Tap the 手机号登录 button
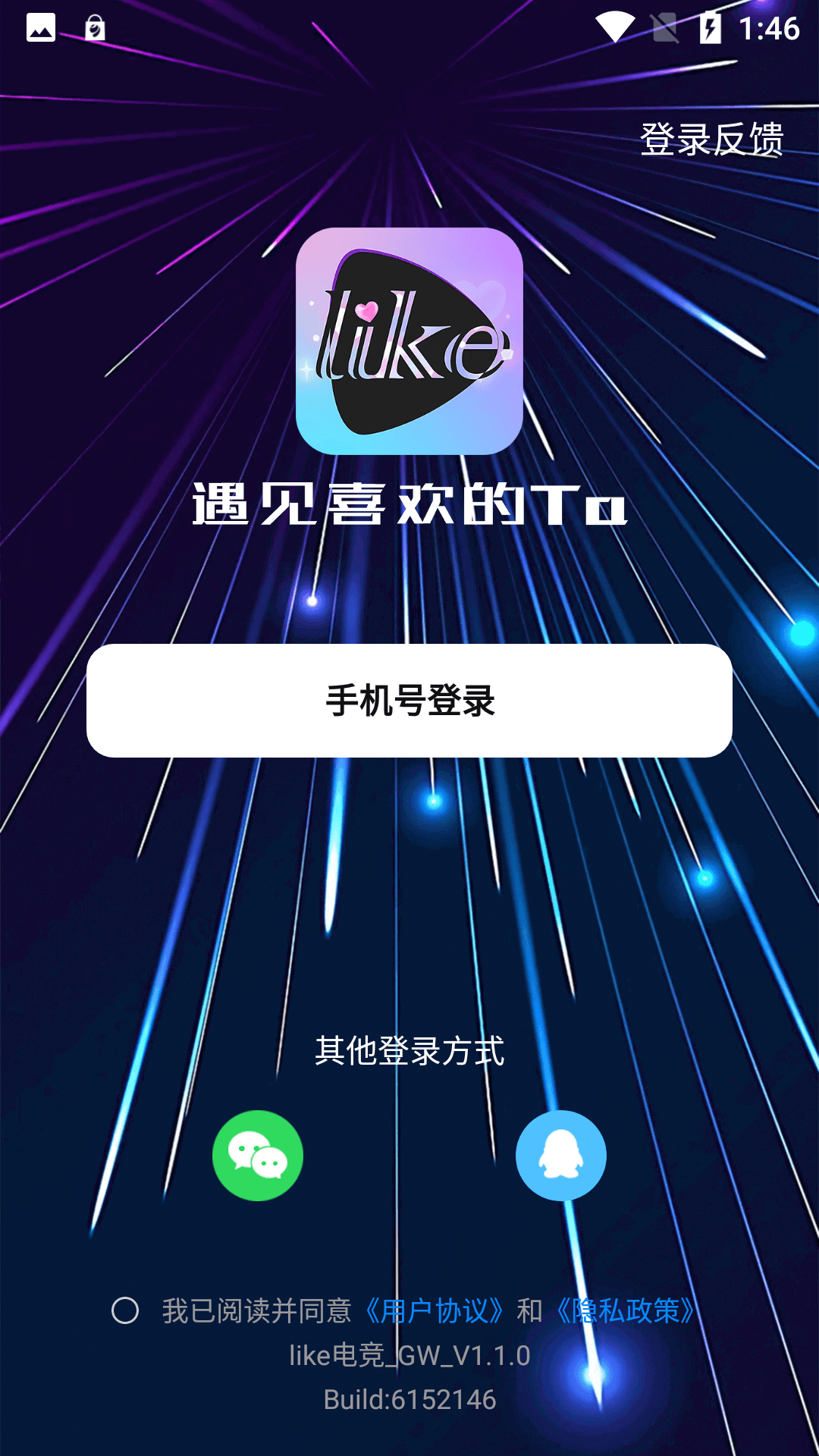This screenshot has width=819, height=1456. (409, 701)
